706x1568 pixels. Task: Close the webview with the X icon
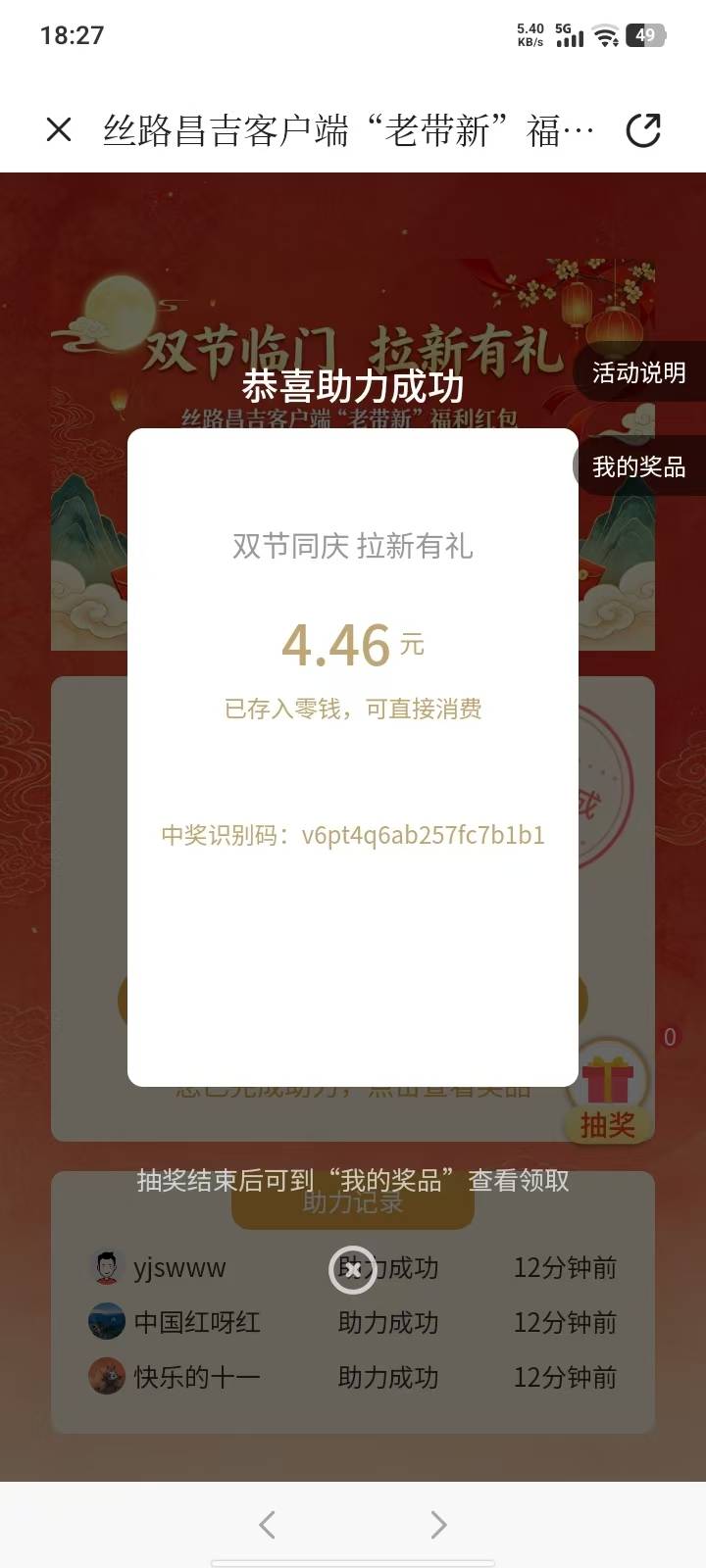tap(59, 129)
